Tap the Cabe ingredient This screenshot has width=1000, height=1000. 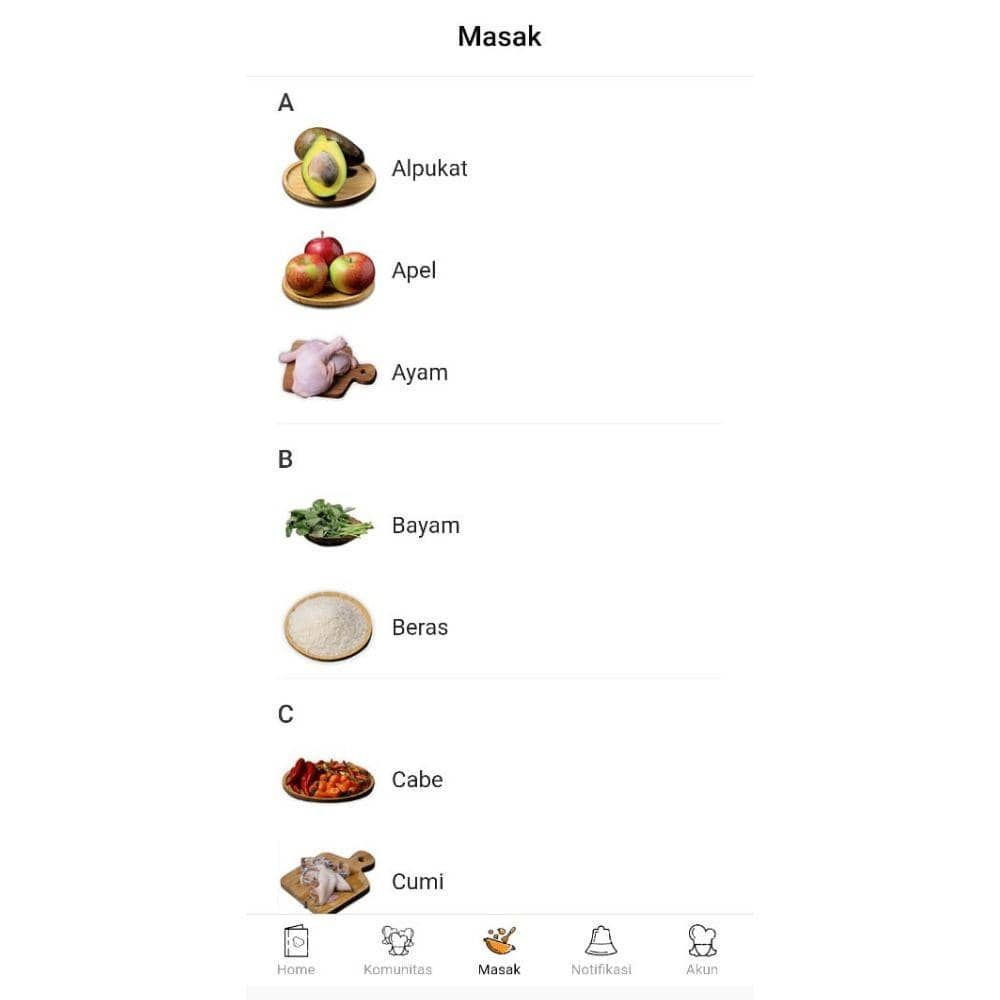[x=416, y=779]
